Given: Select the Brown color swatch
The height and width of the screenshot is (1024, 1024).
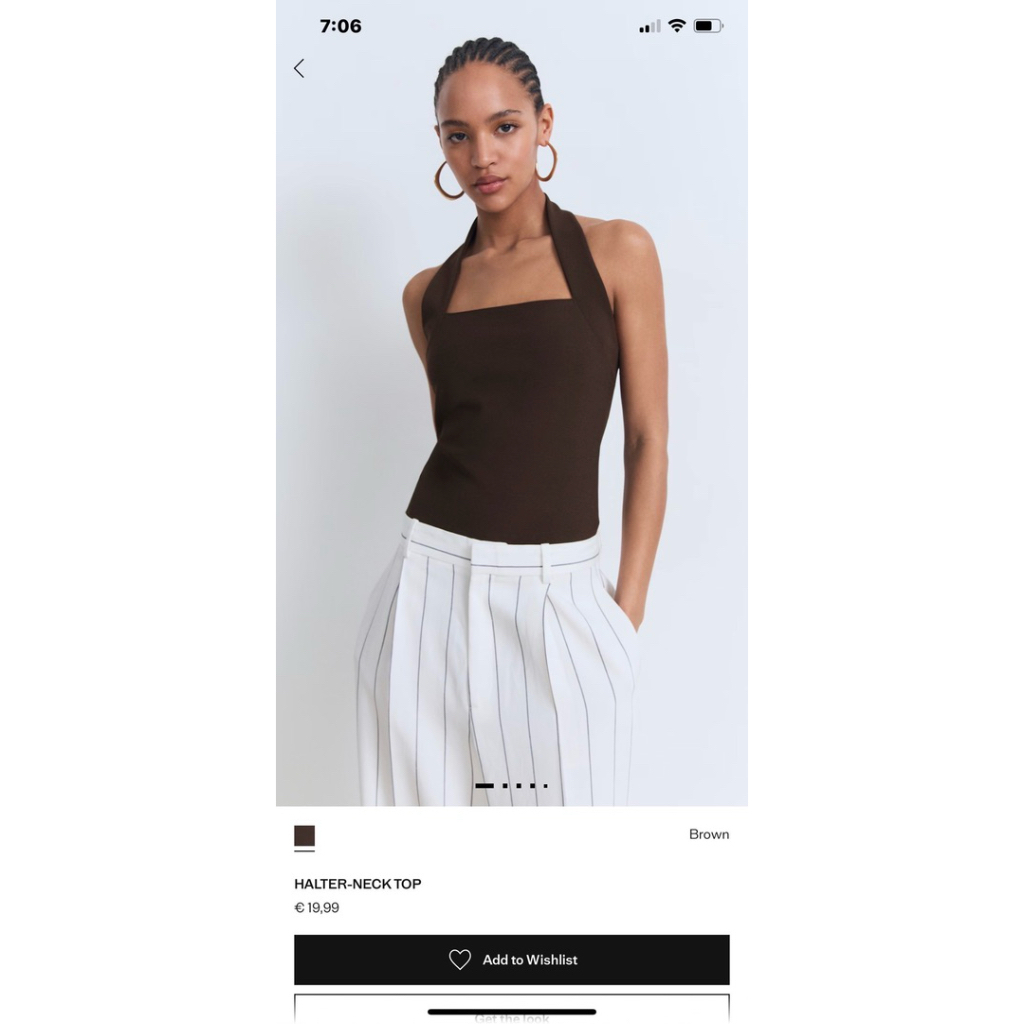Looking at the screenshot, I should pyautogui.click(x=304, y=836).
